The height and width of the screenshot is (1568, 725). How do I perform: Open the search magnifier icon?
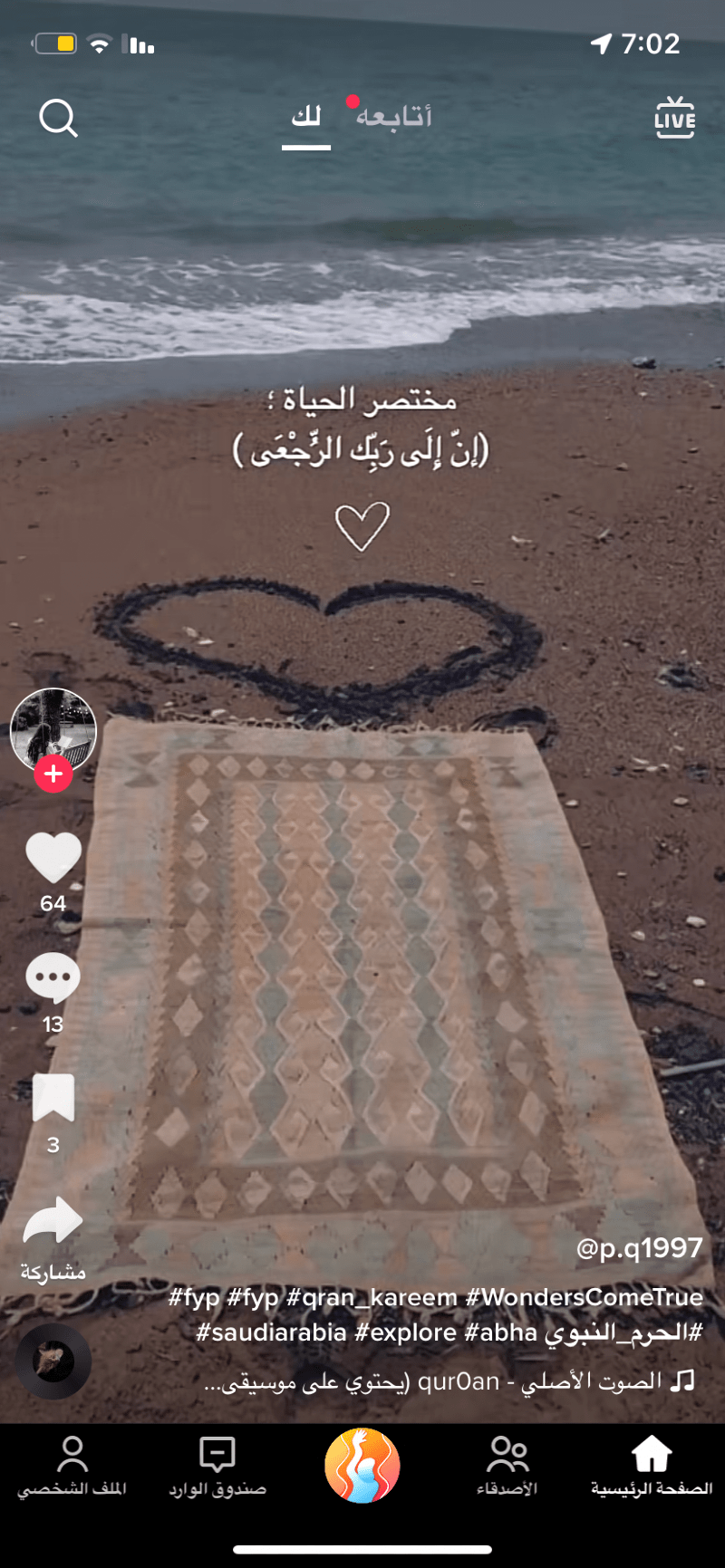59,118
